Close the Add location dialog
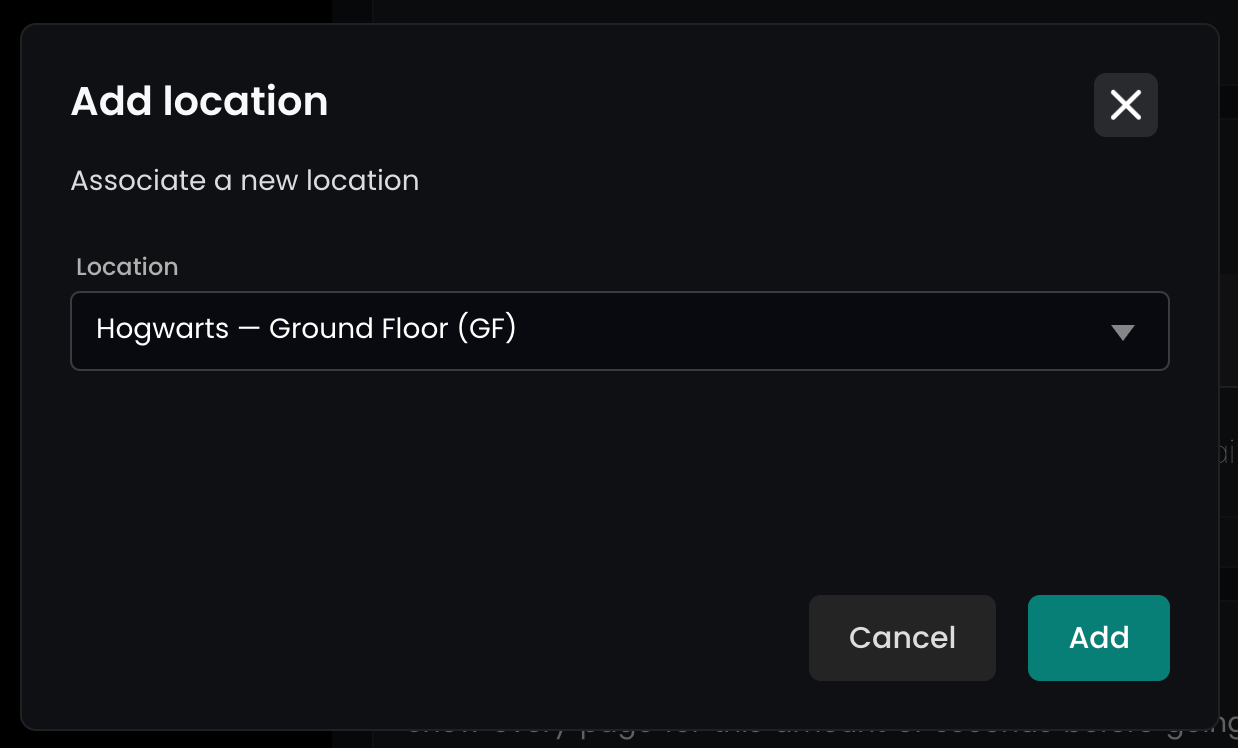This screenshot has height=748, width=1238. point(1125,105)
